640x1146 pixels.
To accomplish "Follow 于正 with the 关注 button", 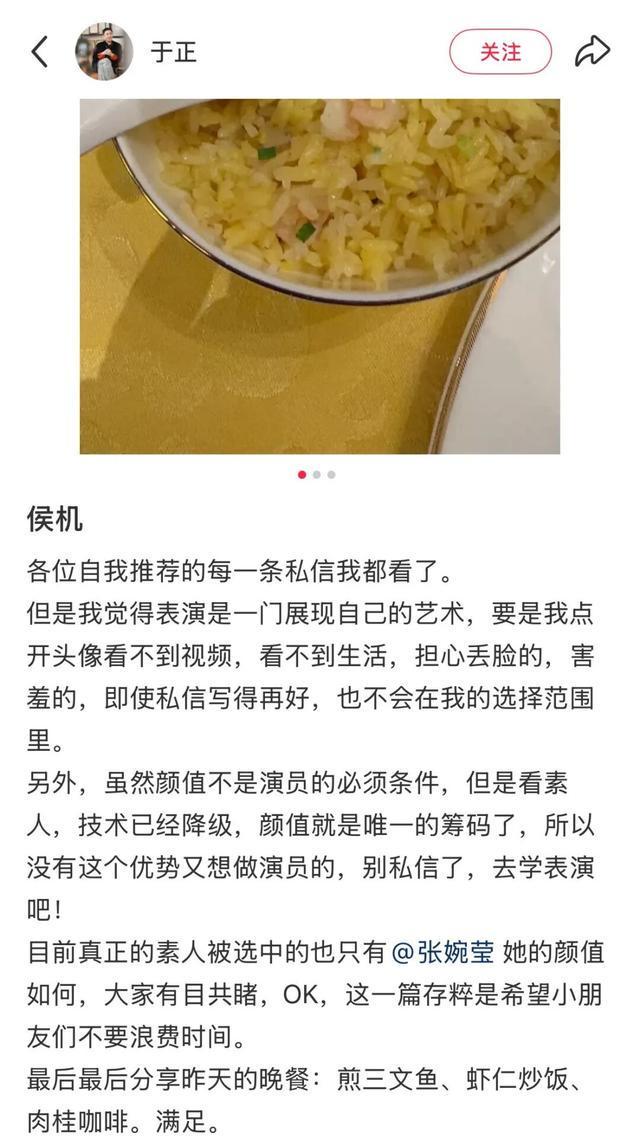I will [500, 52].
